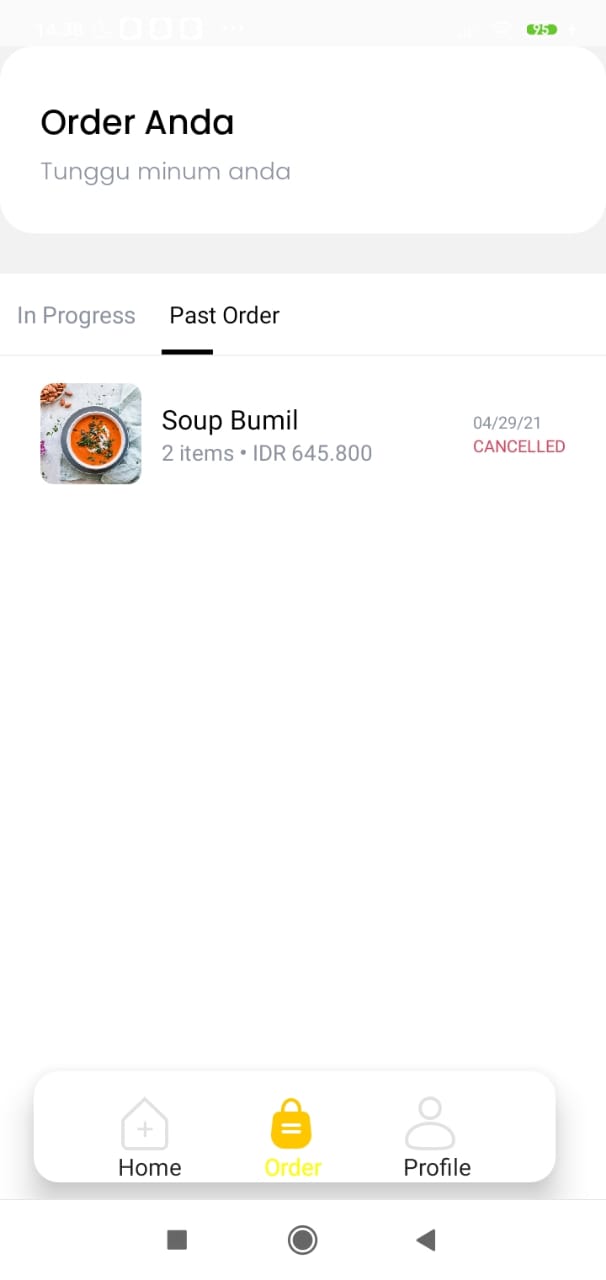Go to the Home tab

149,1138
